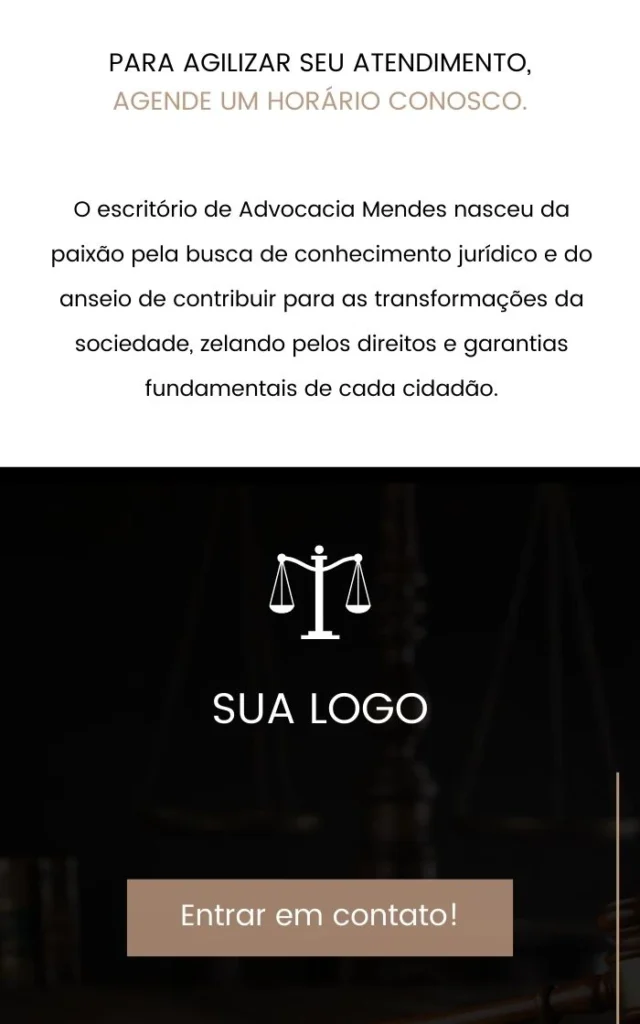Tap the Entrar em contato! button
Image resolution: width=640 pixels, height=1024 pixels.
pyautogui.click(x=319, y=916)
